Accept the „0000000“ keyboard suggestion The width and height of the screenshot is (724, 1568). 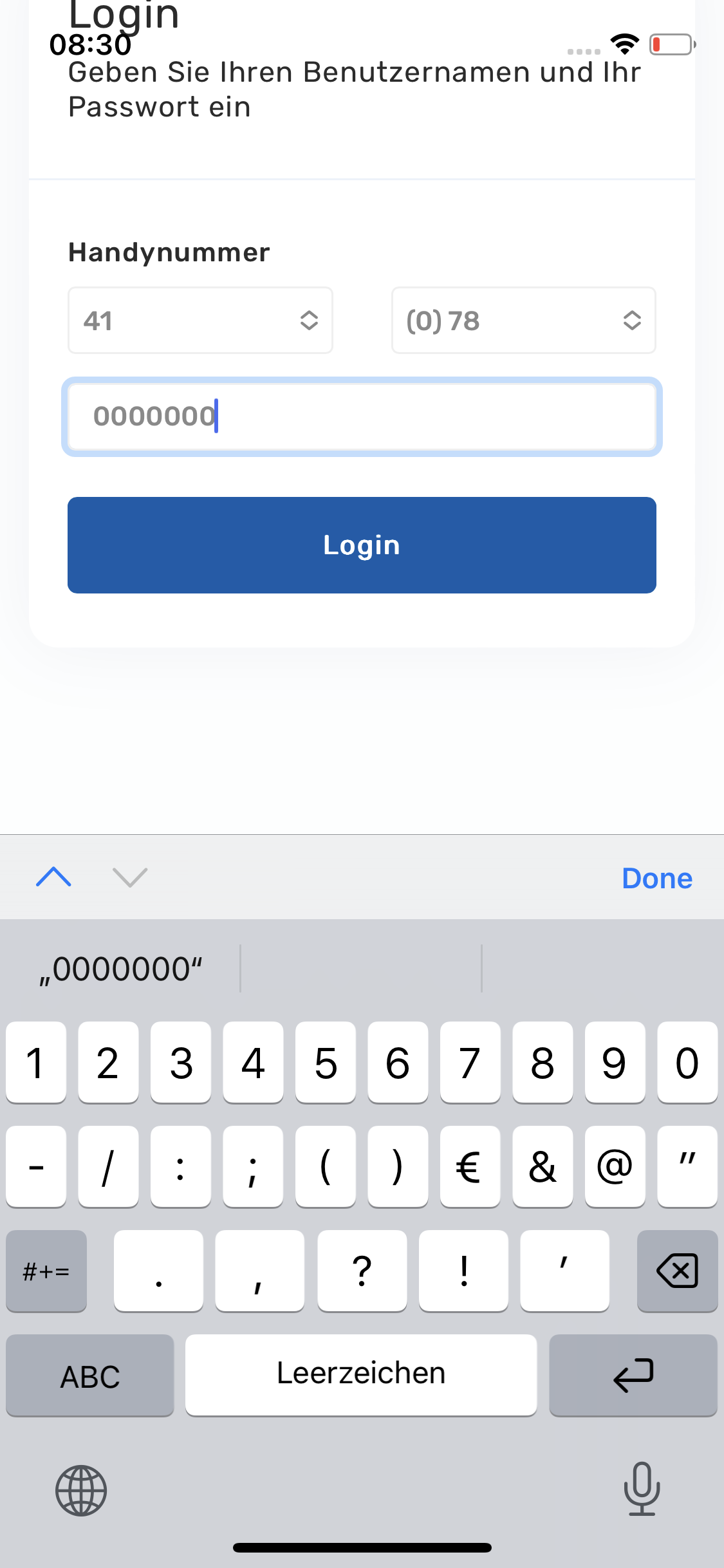[121, 969]
